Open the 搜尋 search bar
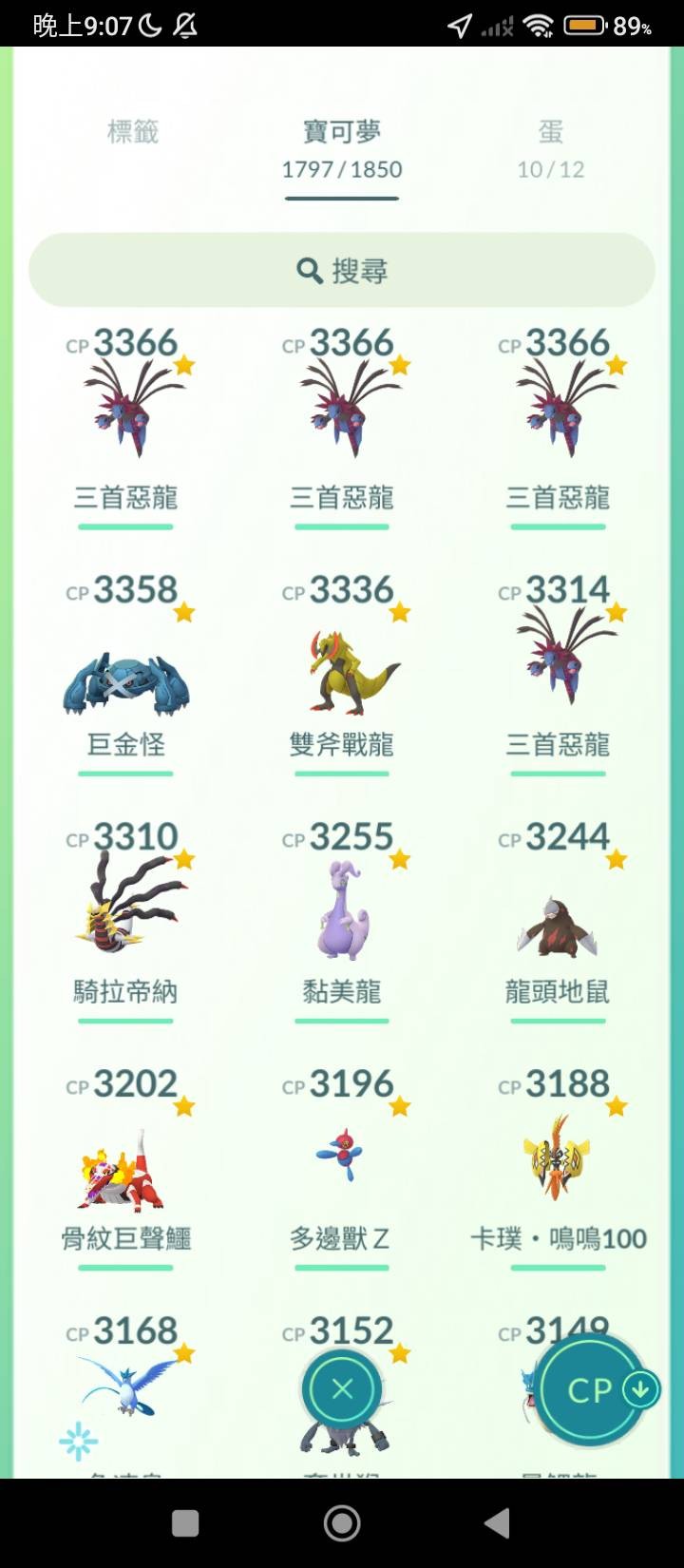Image resolution: width=684 pixels, height=1568 pixels. [342, 271]
